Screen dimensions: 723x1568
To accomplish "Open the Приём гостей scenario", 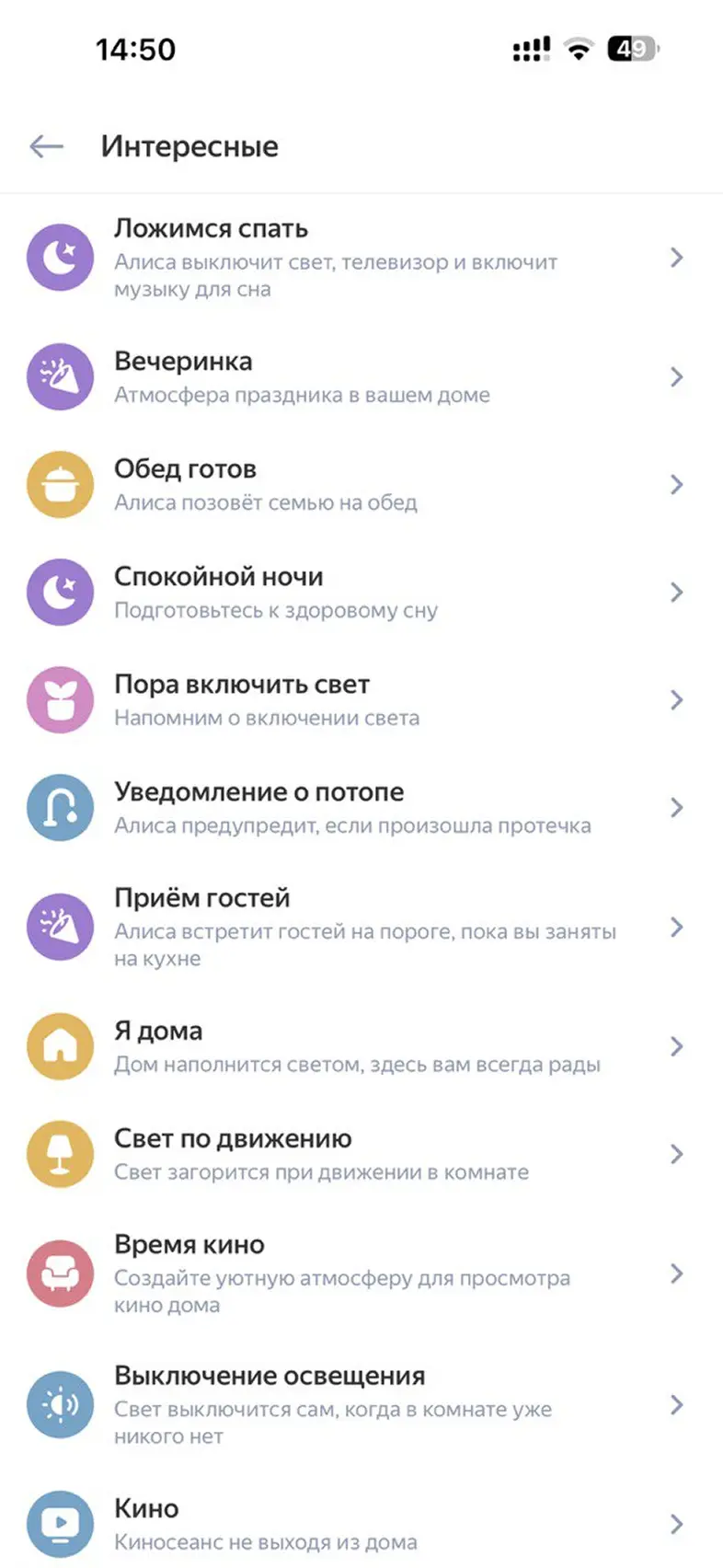I will click(361, 927).
